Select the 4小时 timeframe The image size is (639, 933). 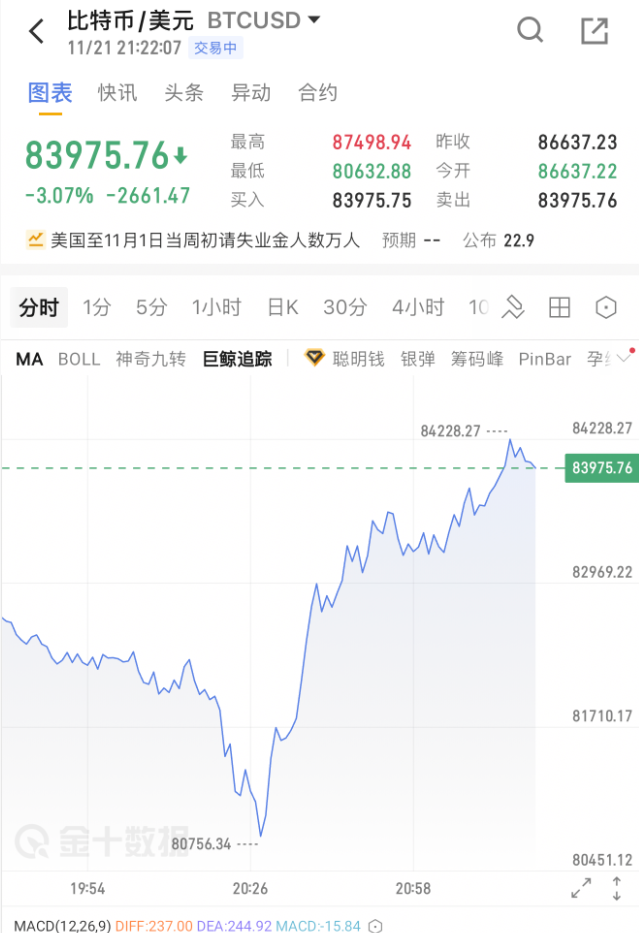417,307
